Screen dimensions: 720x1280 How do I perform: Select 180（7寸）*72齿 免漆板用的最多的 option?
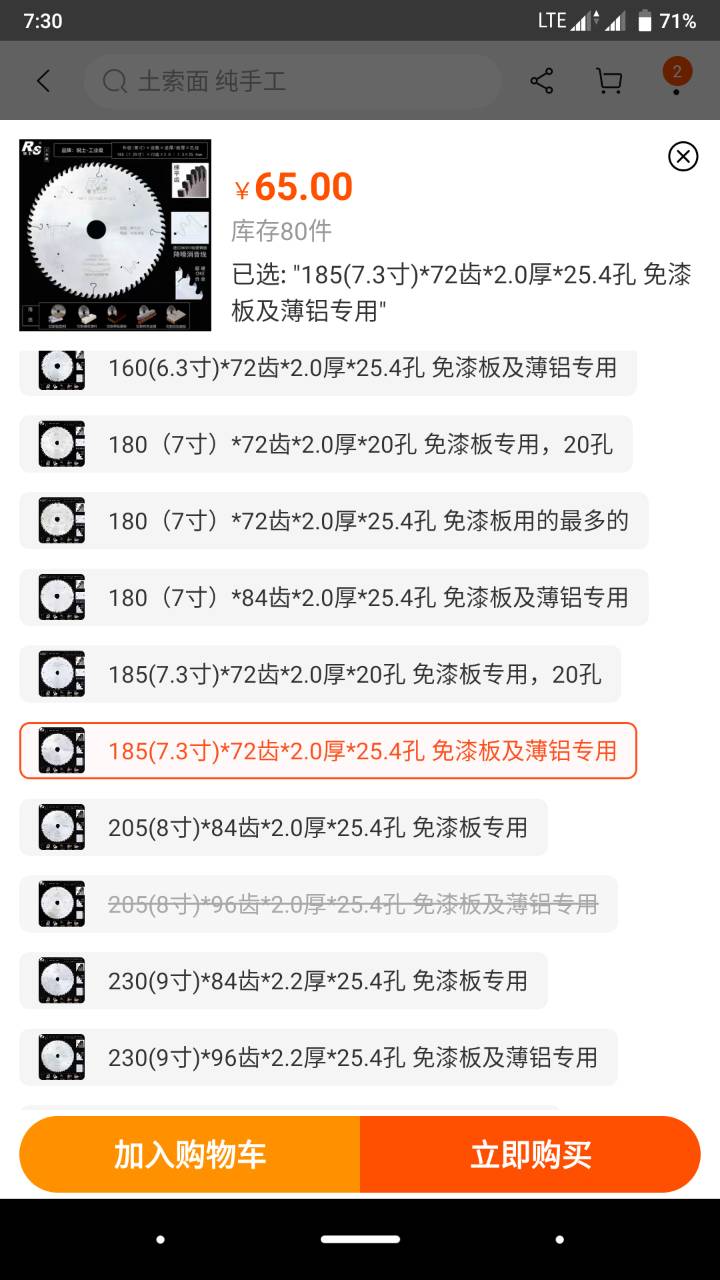(334, 521)
